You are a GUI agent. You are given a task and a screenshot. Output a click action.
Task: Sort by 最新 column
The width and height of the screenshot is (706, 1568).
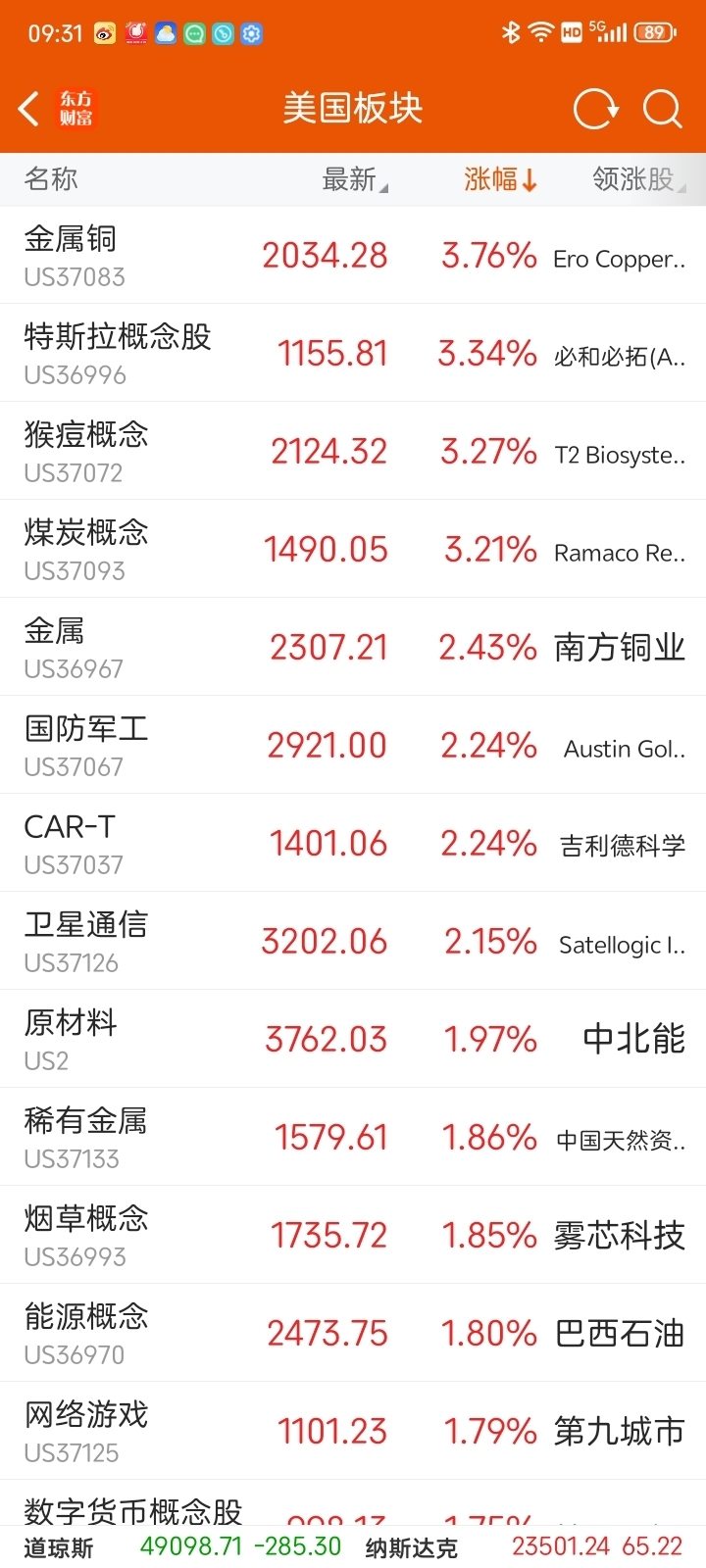tap(354, 179)
